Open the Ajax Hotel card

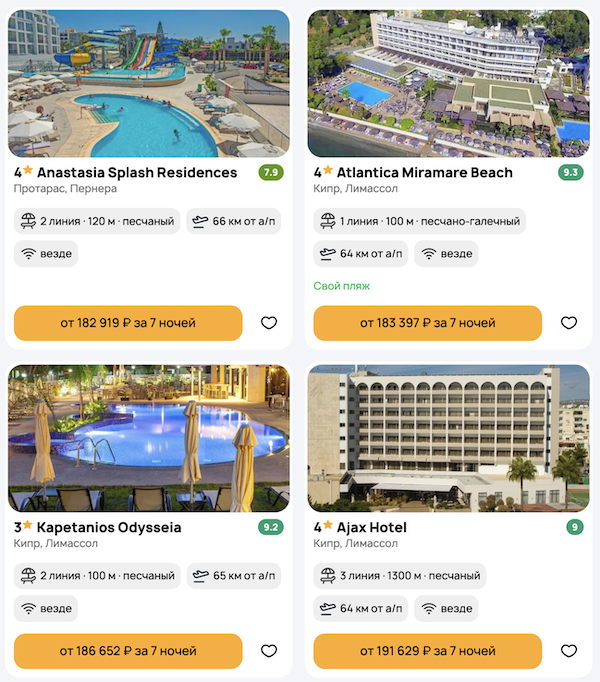tap(372, 527)
